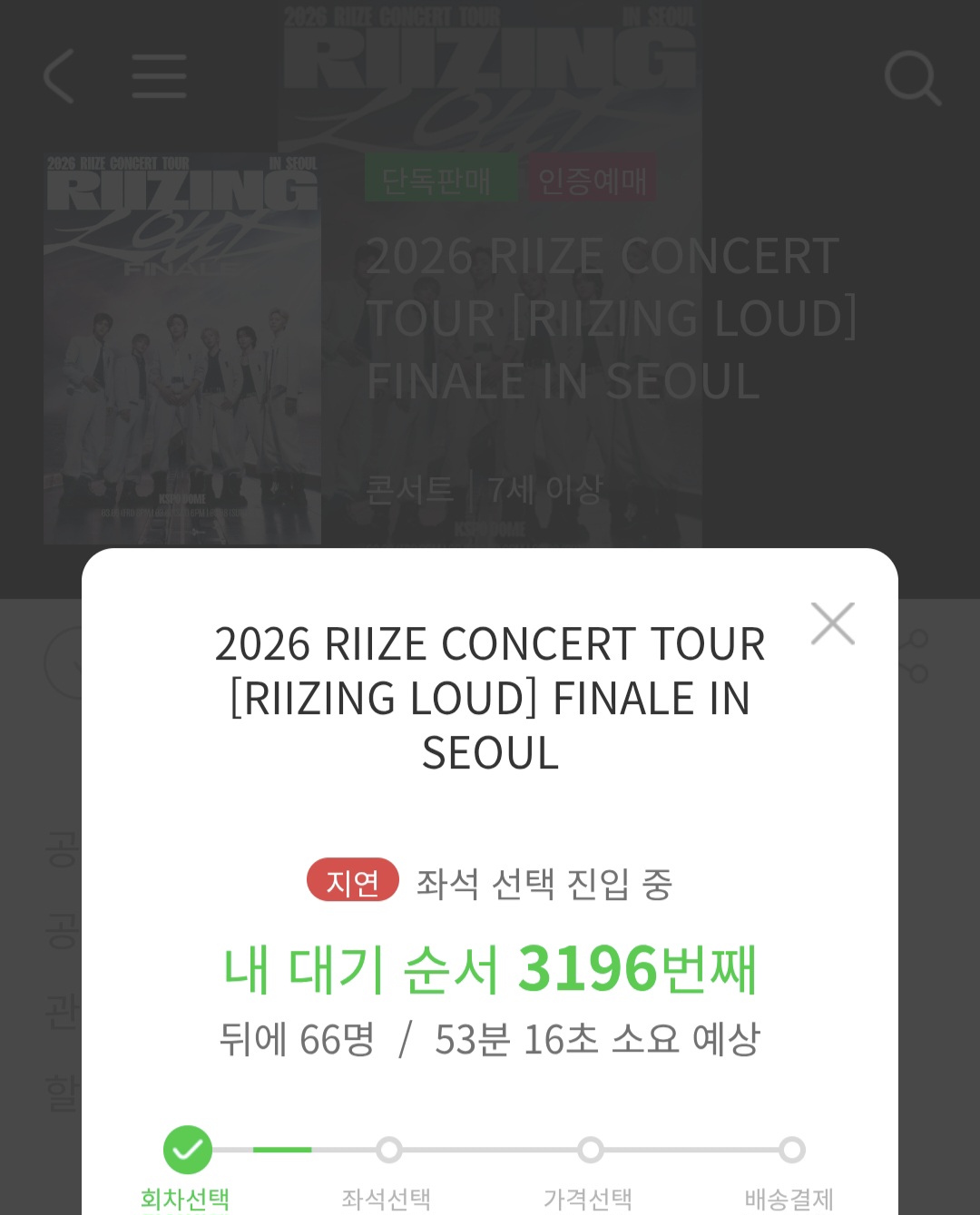Tap the share icon behind the dialog
The image size is (980, 1215).
[x=915, y=656]
